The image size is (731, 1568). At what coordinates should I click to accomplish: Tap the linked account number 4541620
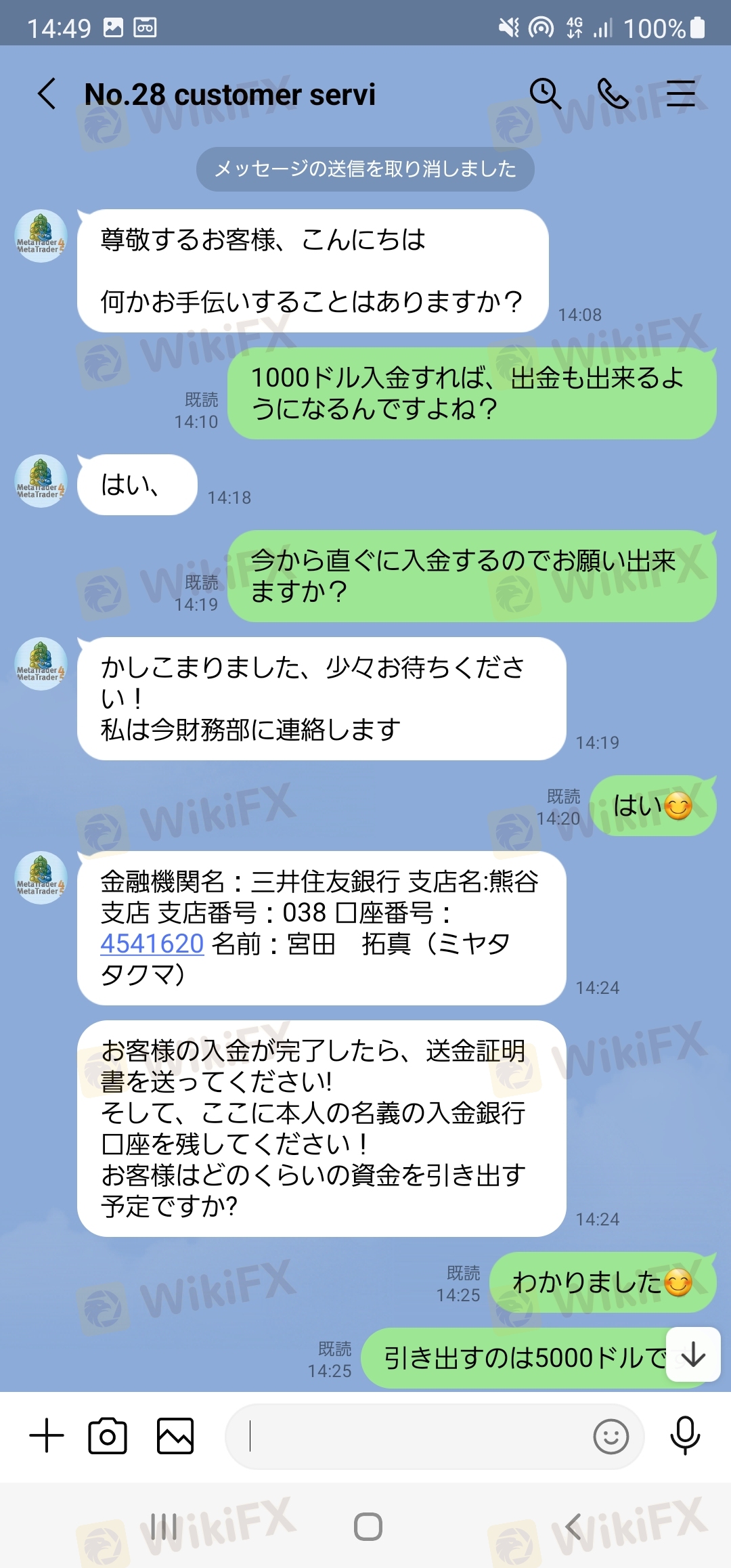[x=152, y=943]
